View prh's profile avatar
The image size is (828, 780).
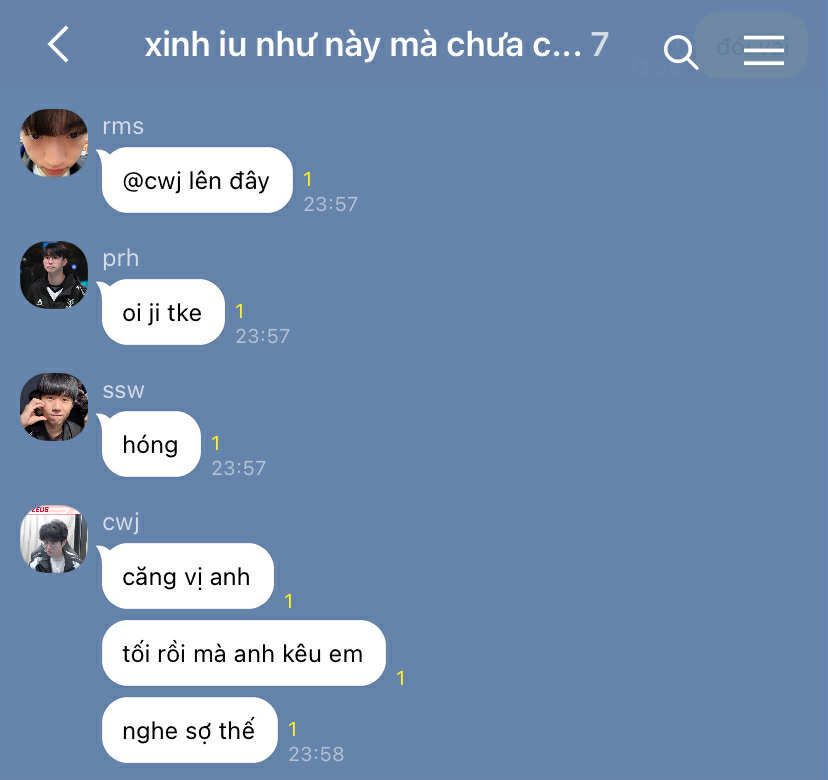pyautogui.click(x=54, y=275)
